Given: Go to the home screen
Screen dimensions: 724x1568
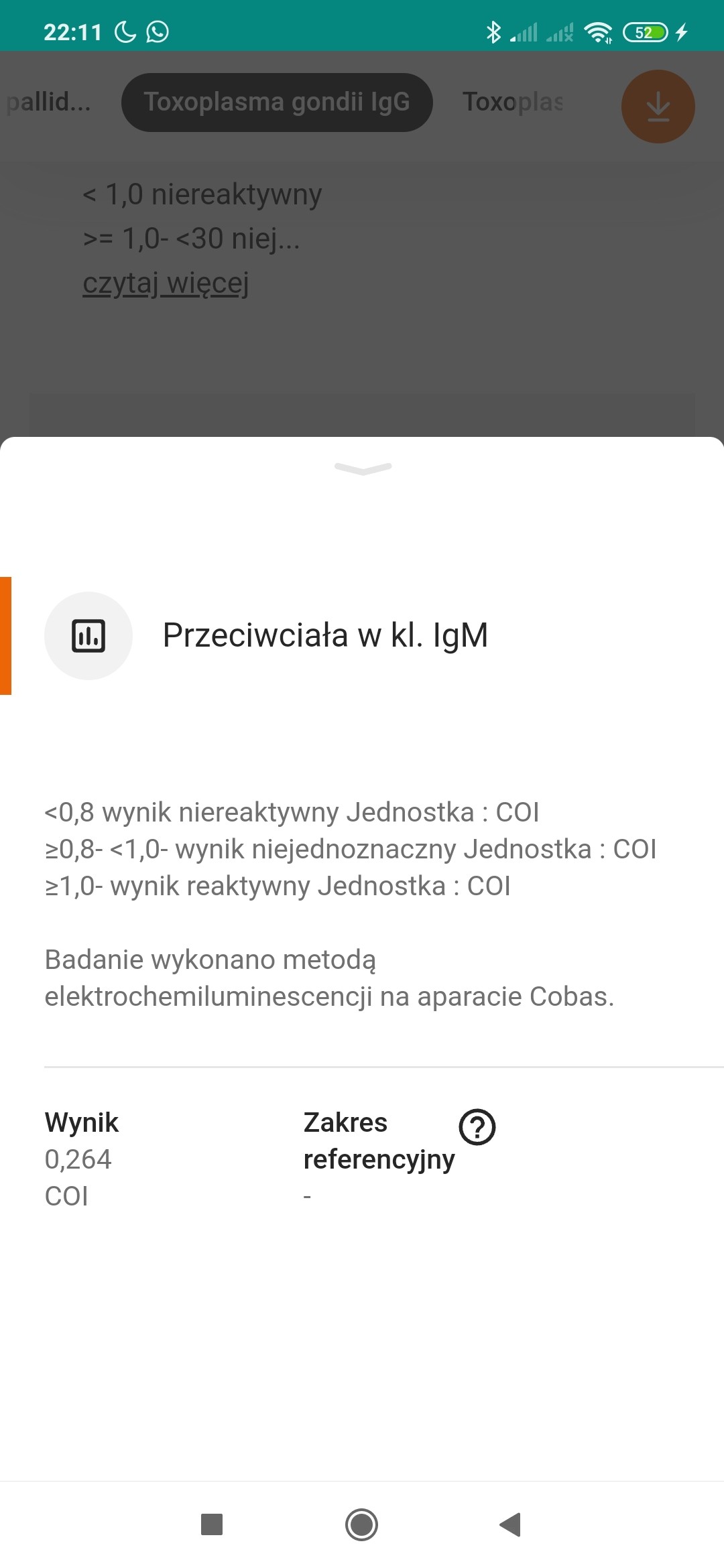Looking at the screenshot, I should click(x=361, y=1524).
